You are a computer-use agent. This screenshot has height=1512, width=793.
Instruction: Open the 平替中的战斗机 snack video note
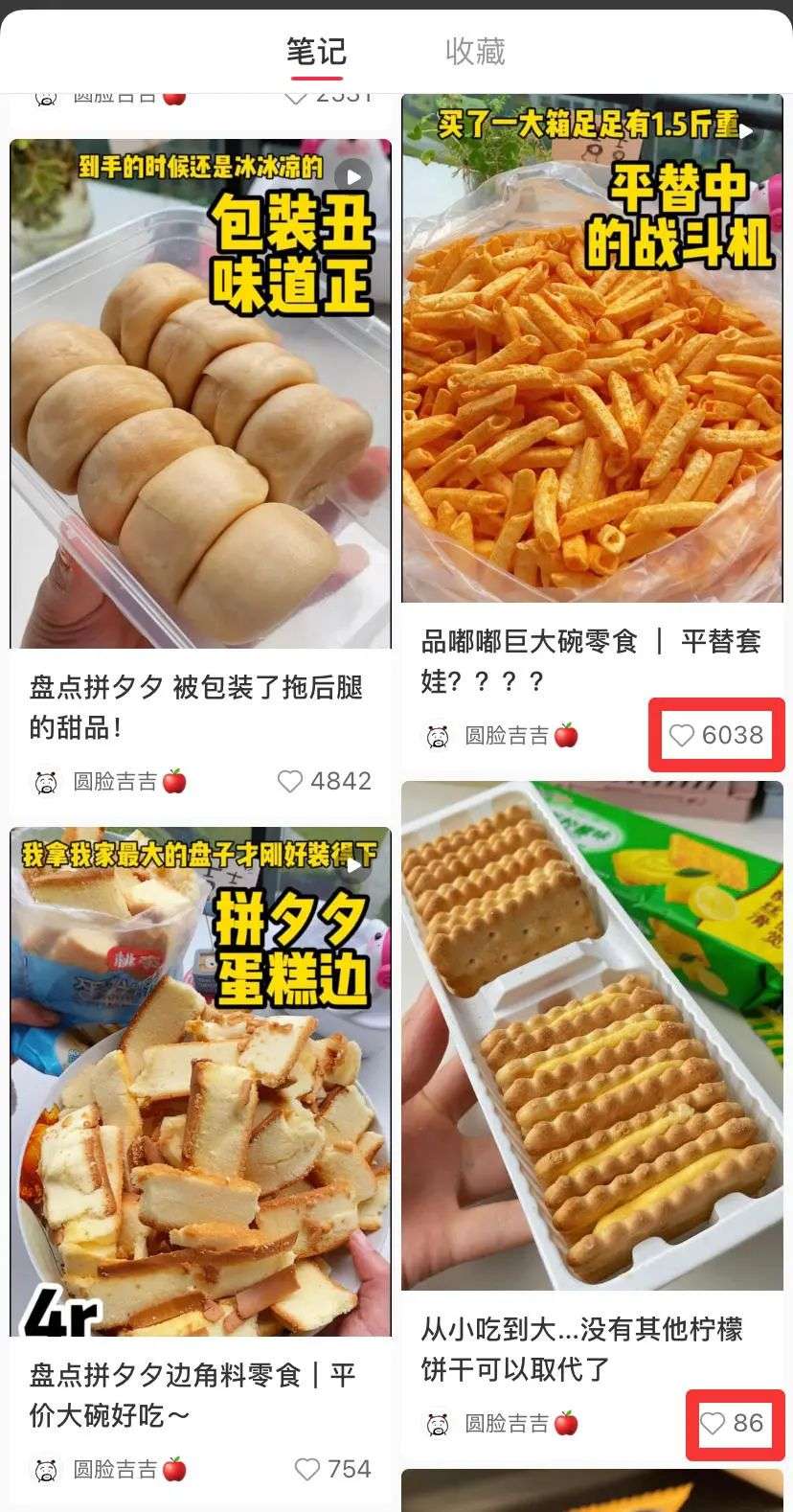(592, 350)
